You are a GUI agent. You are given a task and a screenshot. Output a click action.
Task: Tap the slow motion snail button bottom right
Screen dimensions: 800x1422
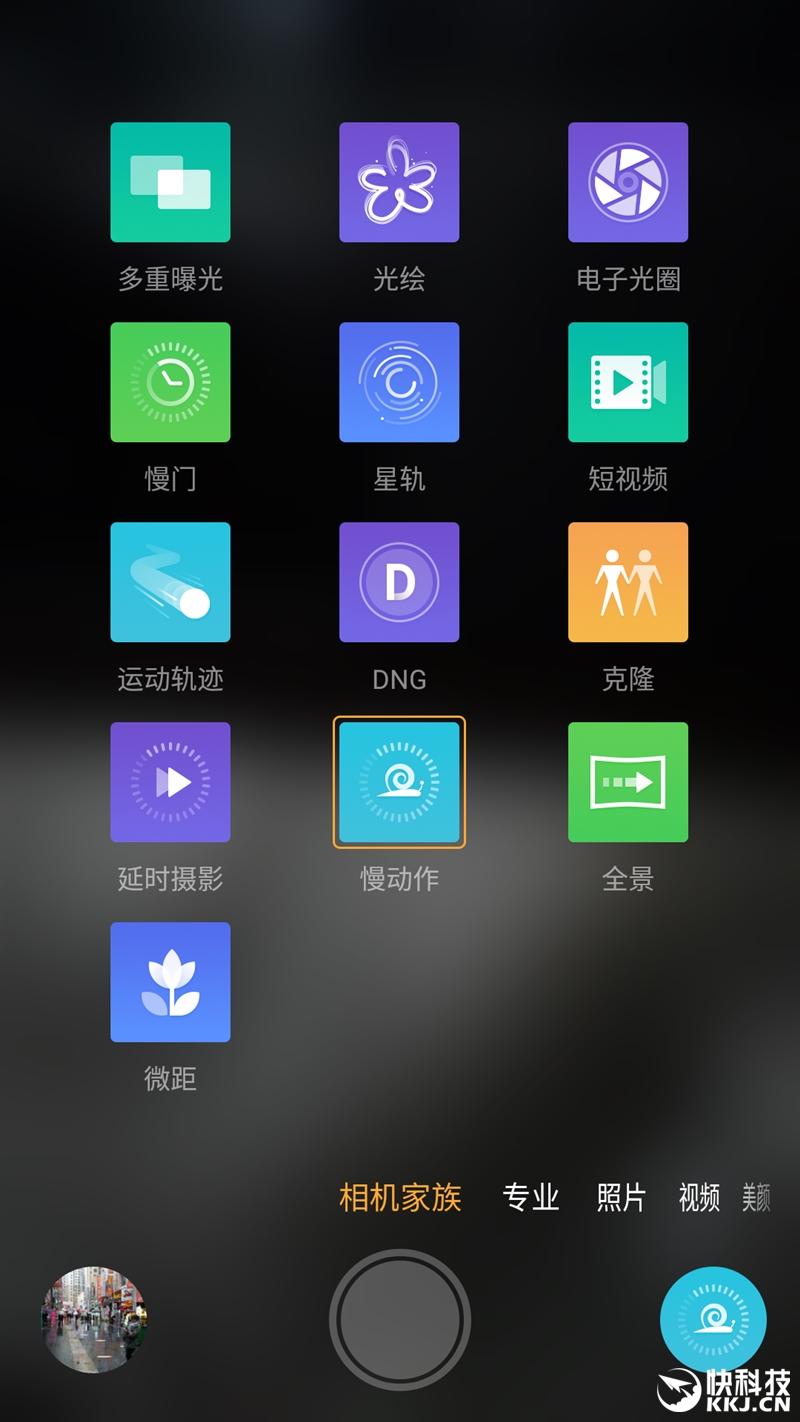click(x=714, y=1320)
